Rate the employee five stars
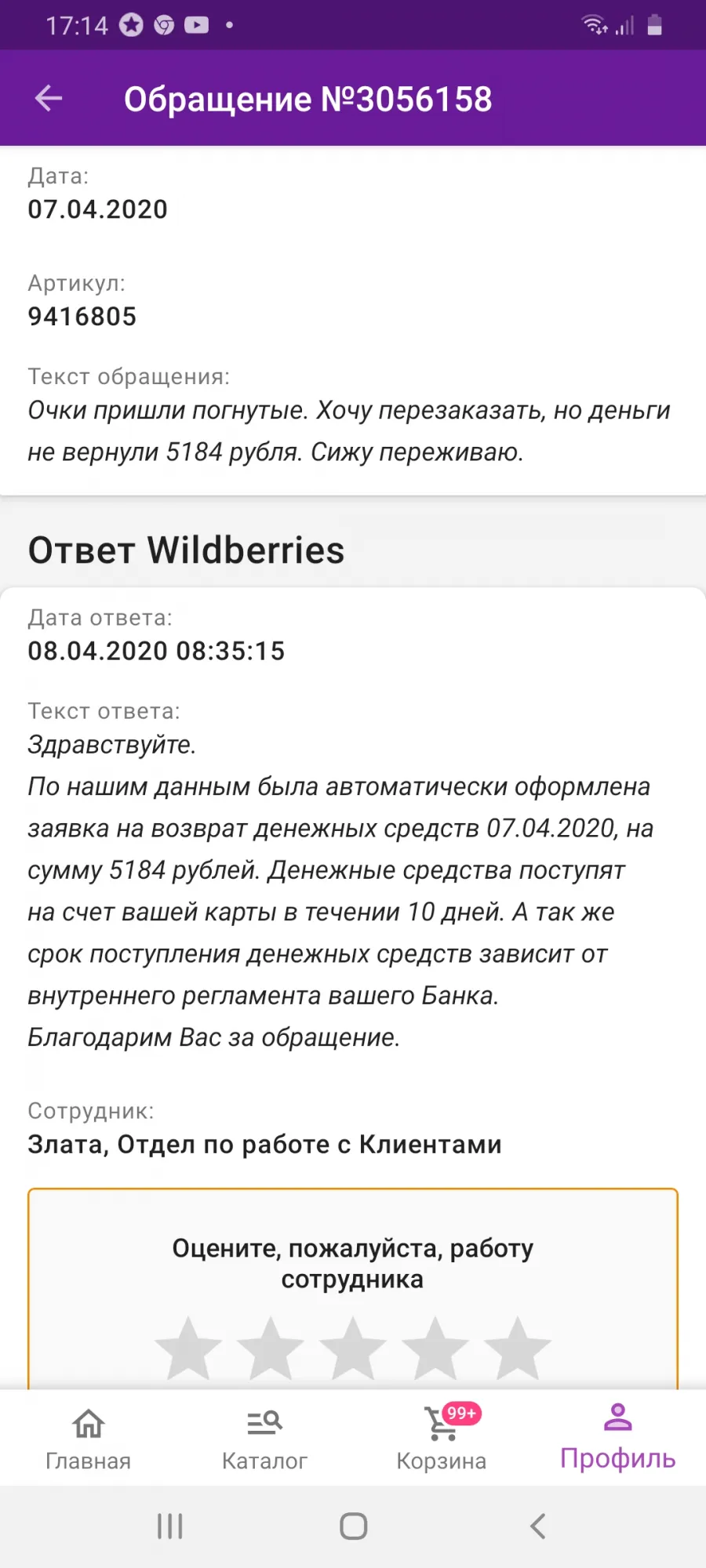The width and height of the screenshot is (706, 1568). (x=518, y=1348)
